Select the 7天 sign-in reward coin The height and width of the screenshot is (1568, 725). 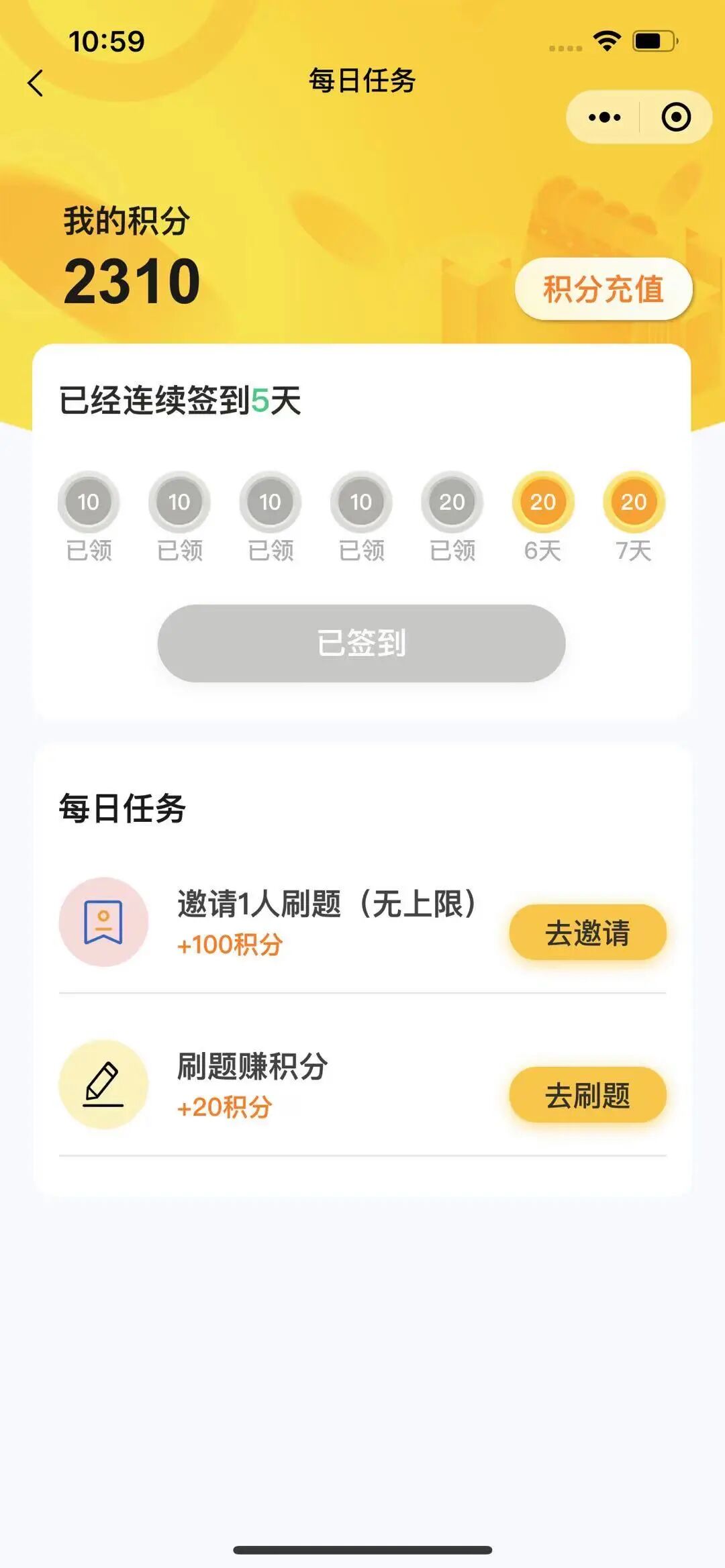pyautogui.click(x=634, y=502)
